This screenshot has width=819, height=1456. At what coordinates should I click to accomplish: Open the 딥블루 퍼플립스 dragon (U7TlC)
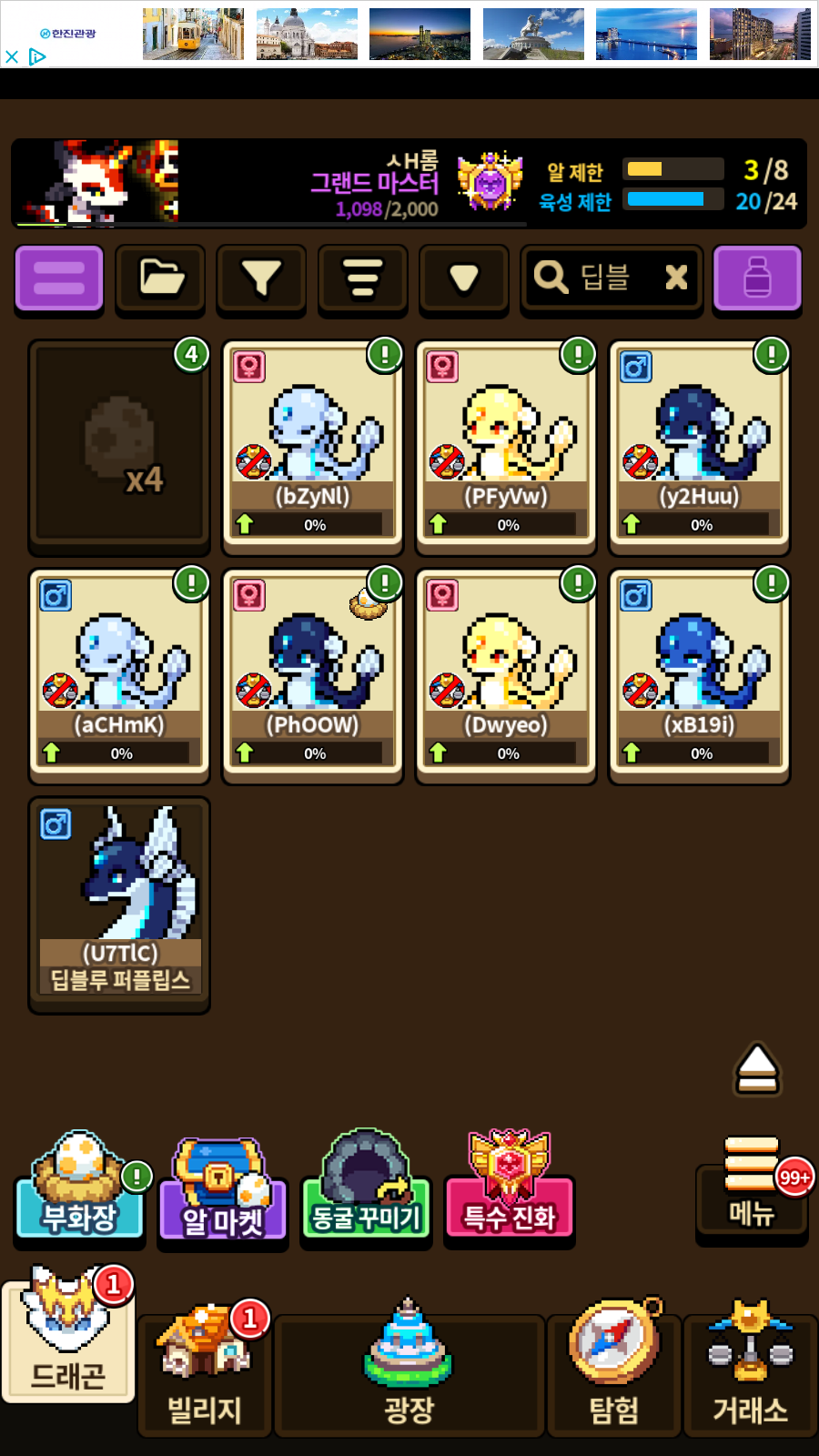point(119,905)
